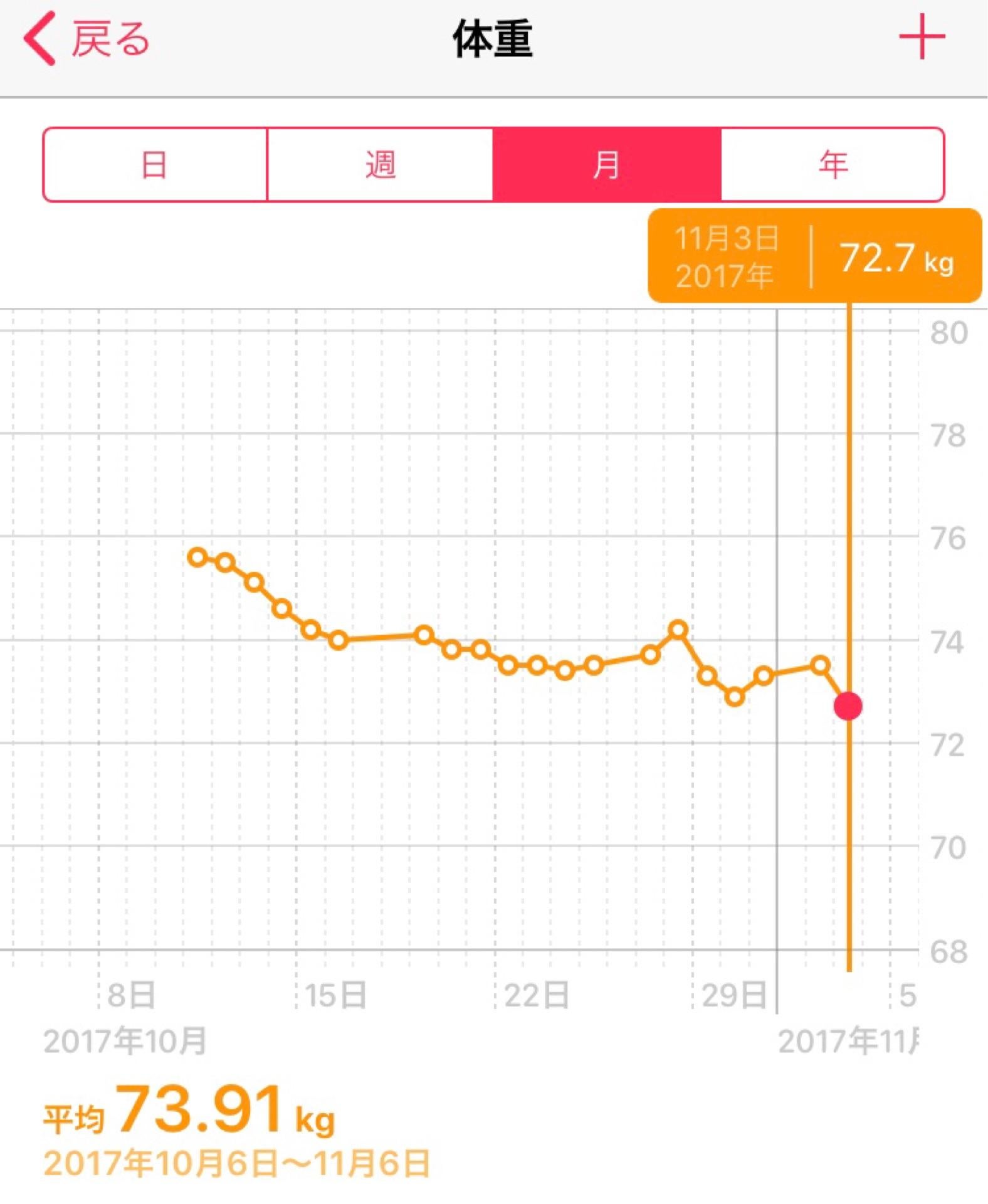
Task: Switch to the 日 (day) view
Action: [x=155, y=165]
